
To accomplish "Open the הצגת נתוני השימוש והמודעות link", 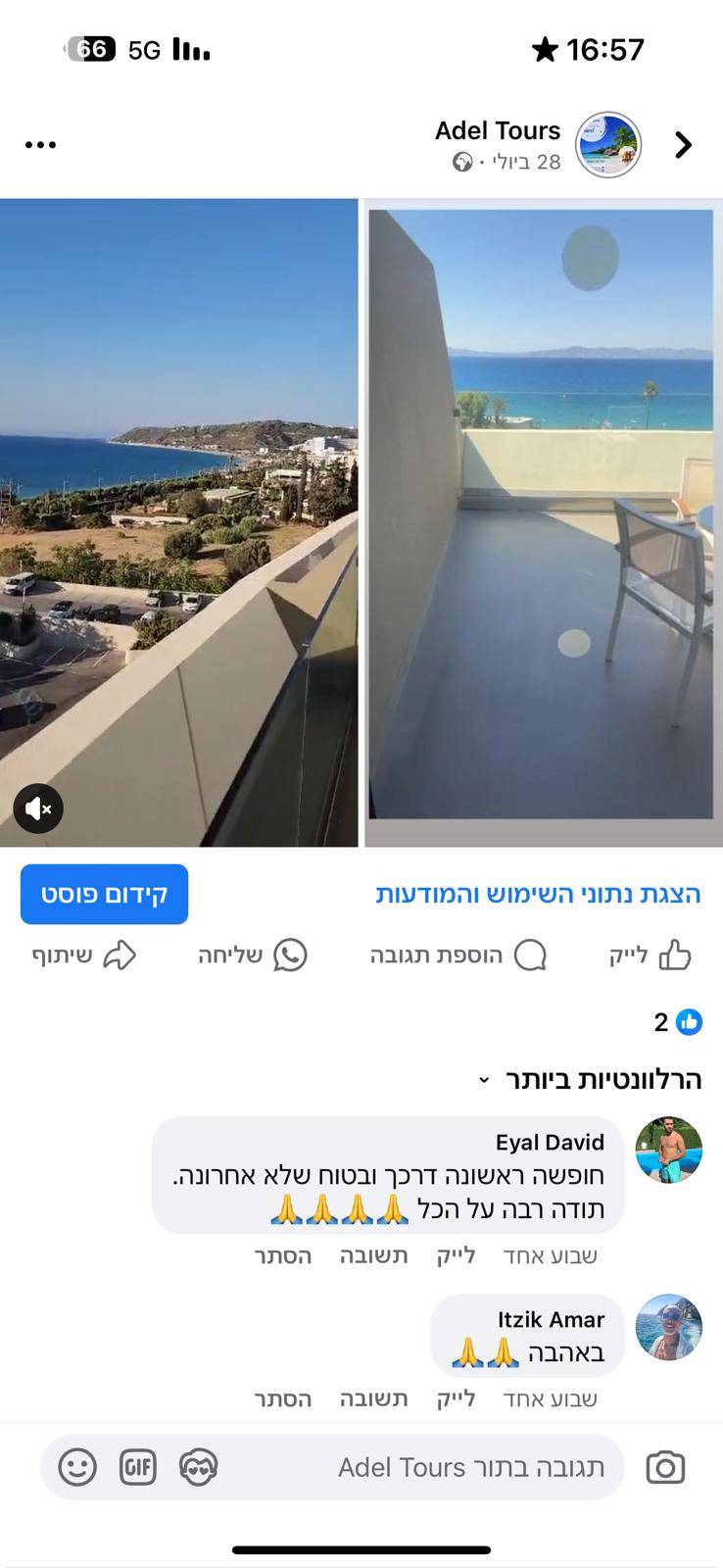I will (539, 894).
